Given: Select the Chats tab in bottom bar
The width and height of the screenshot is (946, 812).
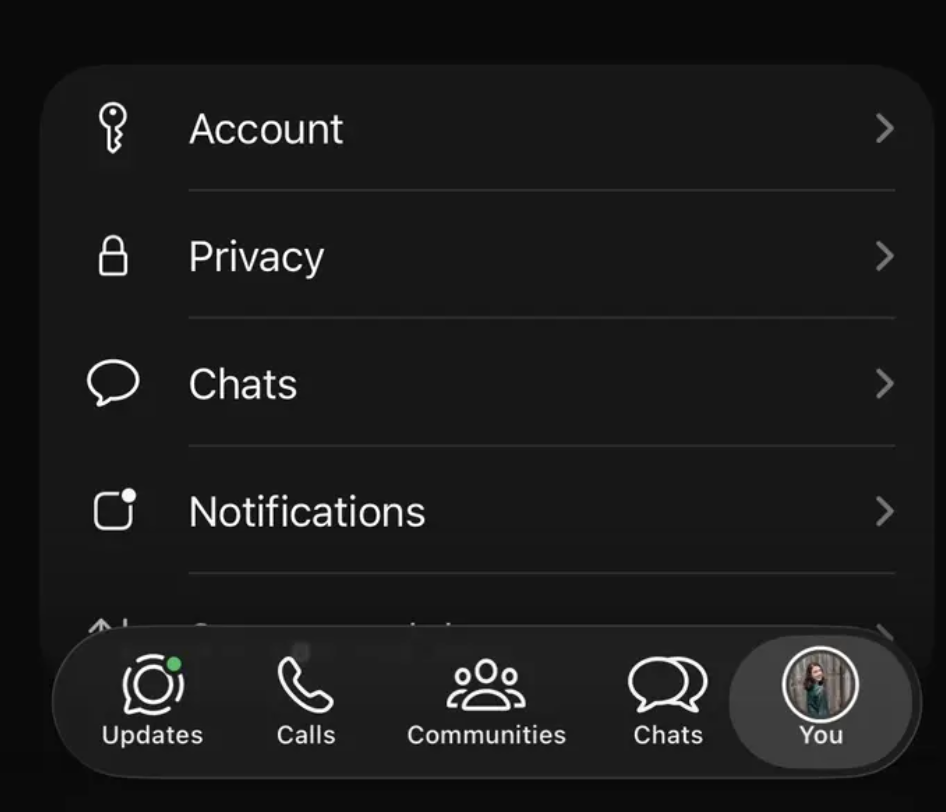Looking at the screenshot, I should tap(667, 701).
